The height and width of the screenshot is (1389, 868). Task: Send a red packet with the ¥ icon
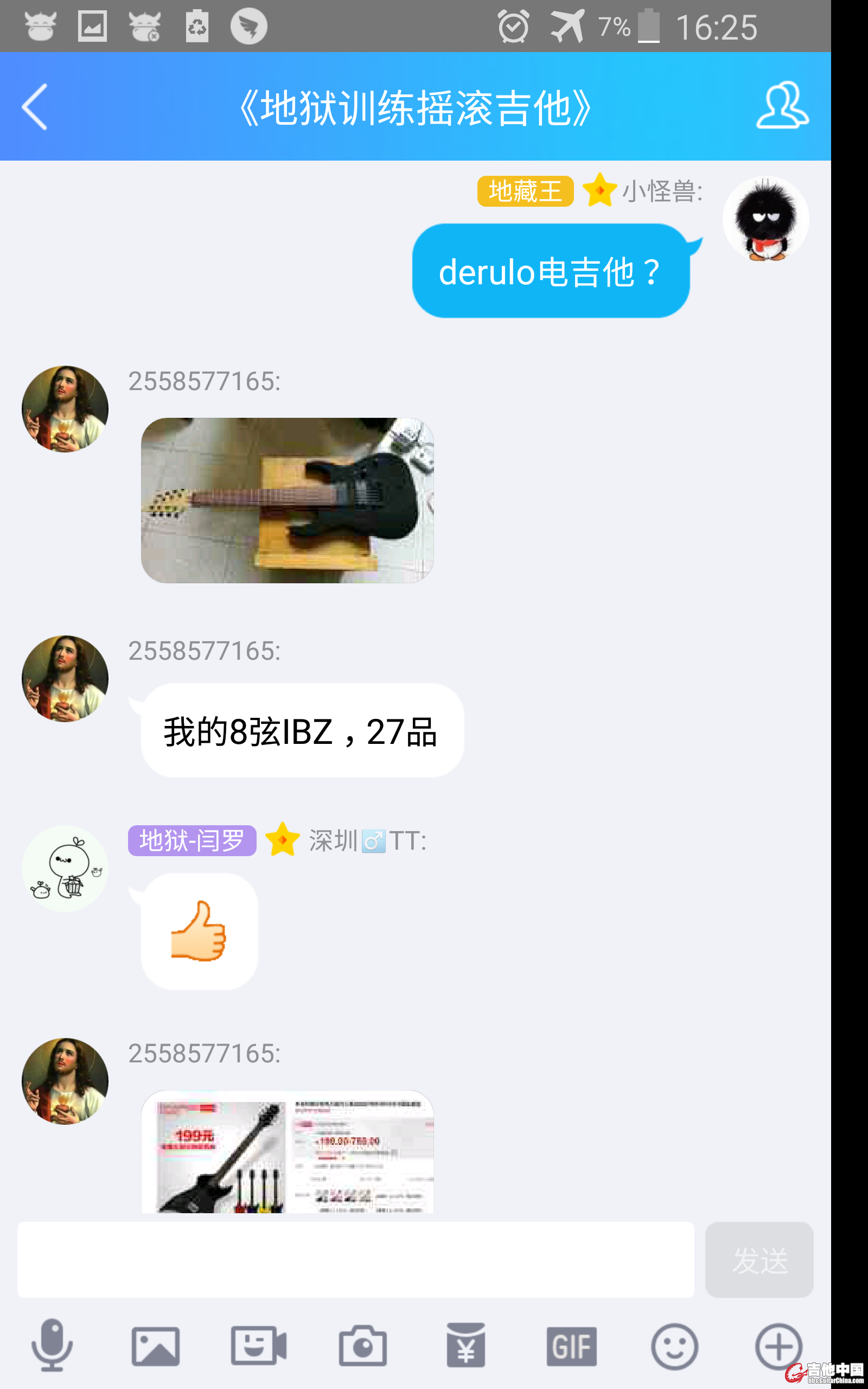465,1346
